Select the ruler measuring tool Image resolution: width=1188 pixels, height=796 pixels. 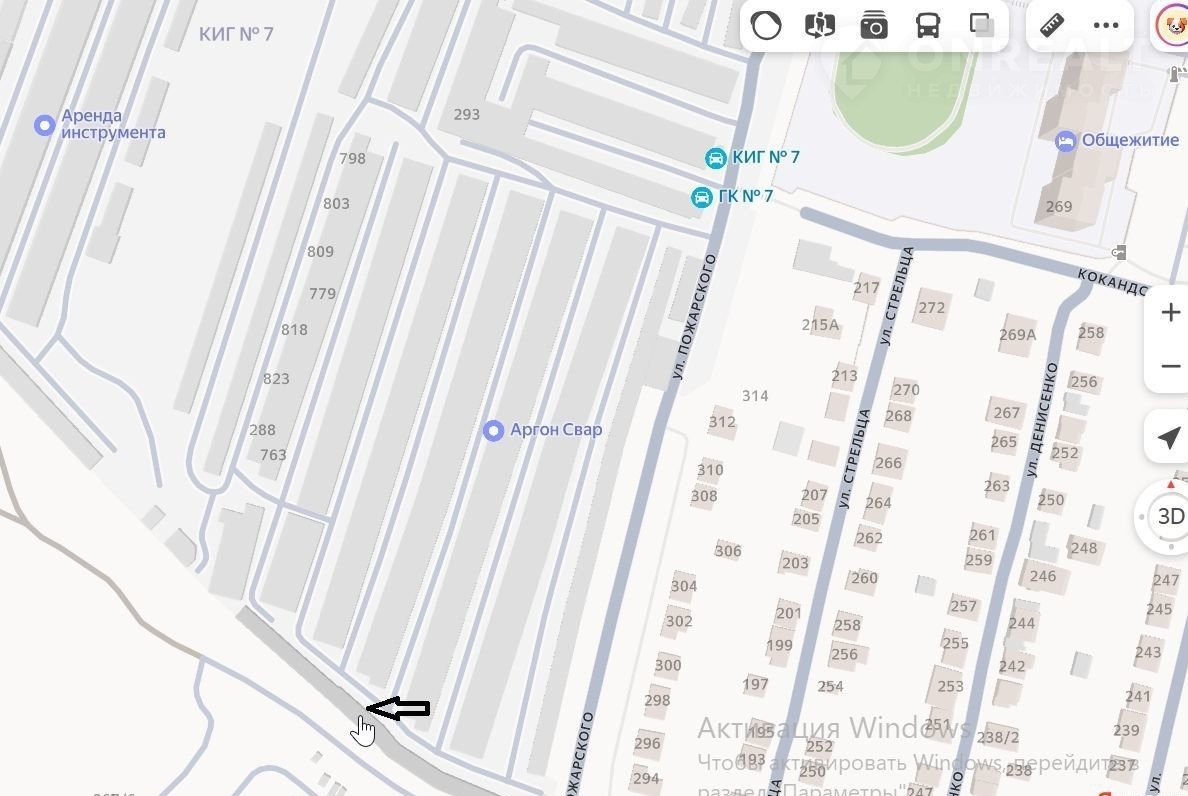click(x=1052, y=26)
